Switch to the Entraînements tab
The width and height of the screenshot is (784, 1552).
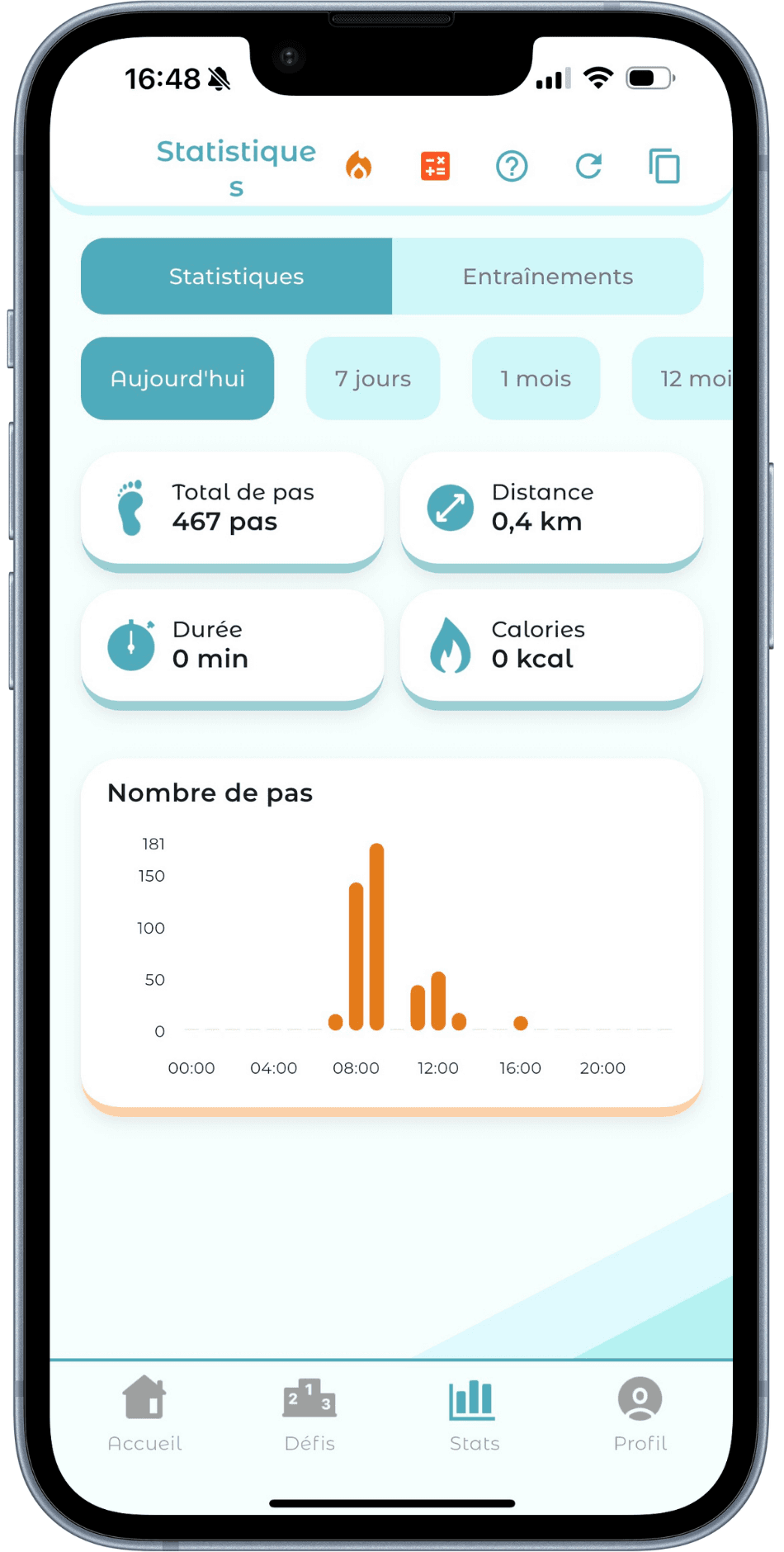pos(547,277)
